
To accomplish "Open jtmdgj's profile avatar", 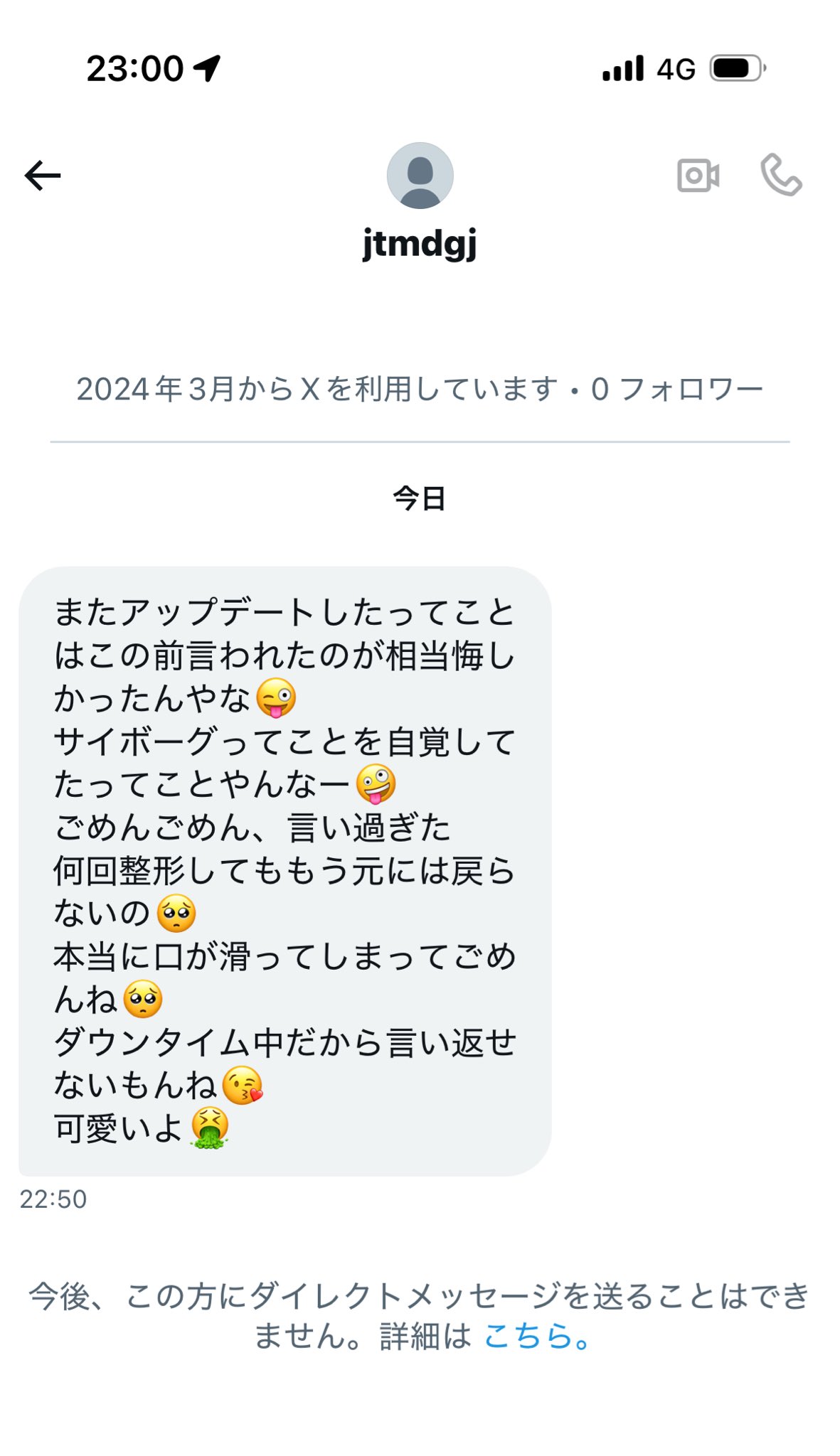I will [x=420, y=176].
